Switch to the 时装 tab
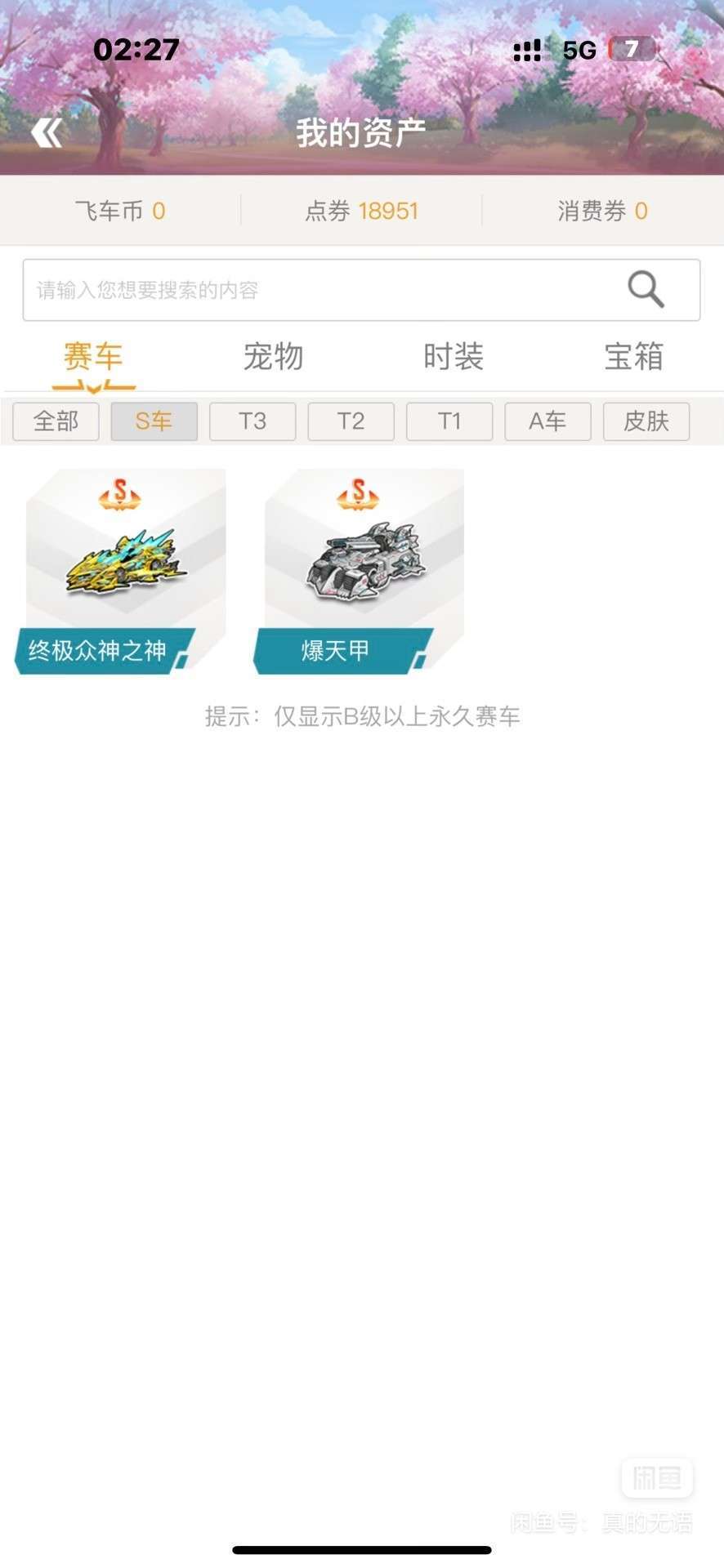Screen dimensions: 724x1568 (x=454, y=357)
